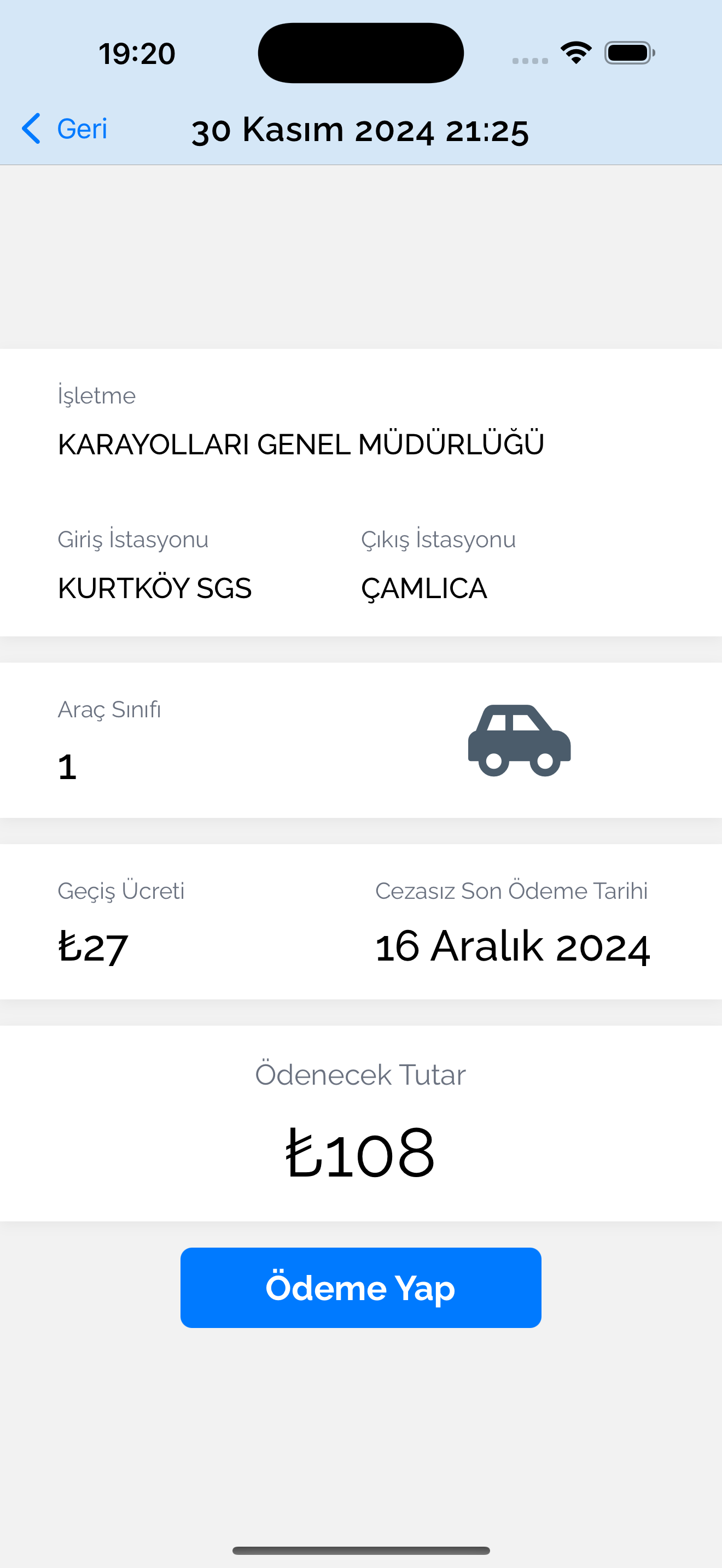Image resolution: width=722 pixels, height=1568 pixels.
Task: Tap the cellular signal dots indicator
Action: pyautogui.click(x=527, y=60)
